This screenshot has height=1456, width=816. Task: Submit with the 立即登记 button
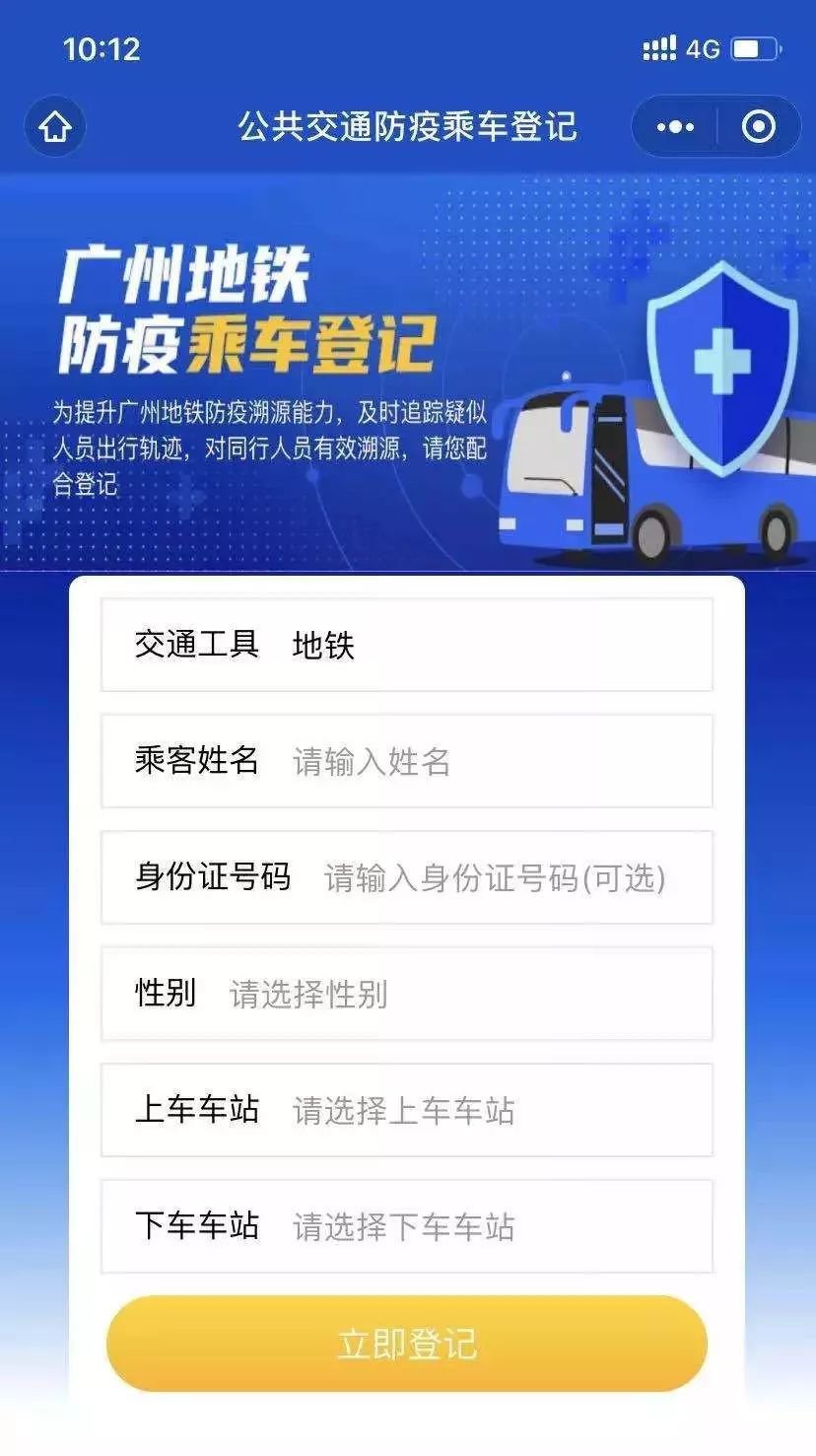(406, 1344)
